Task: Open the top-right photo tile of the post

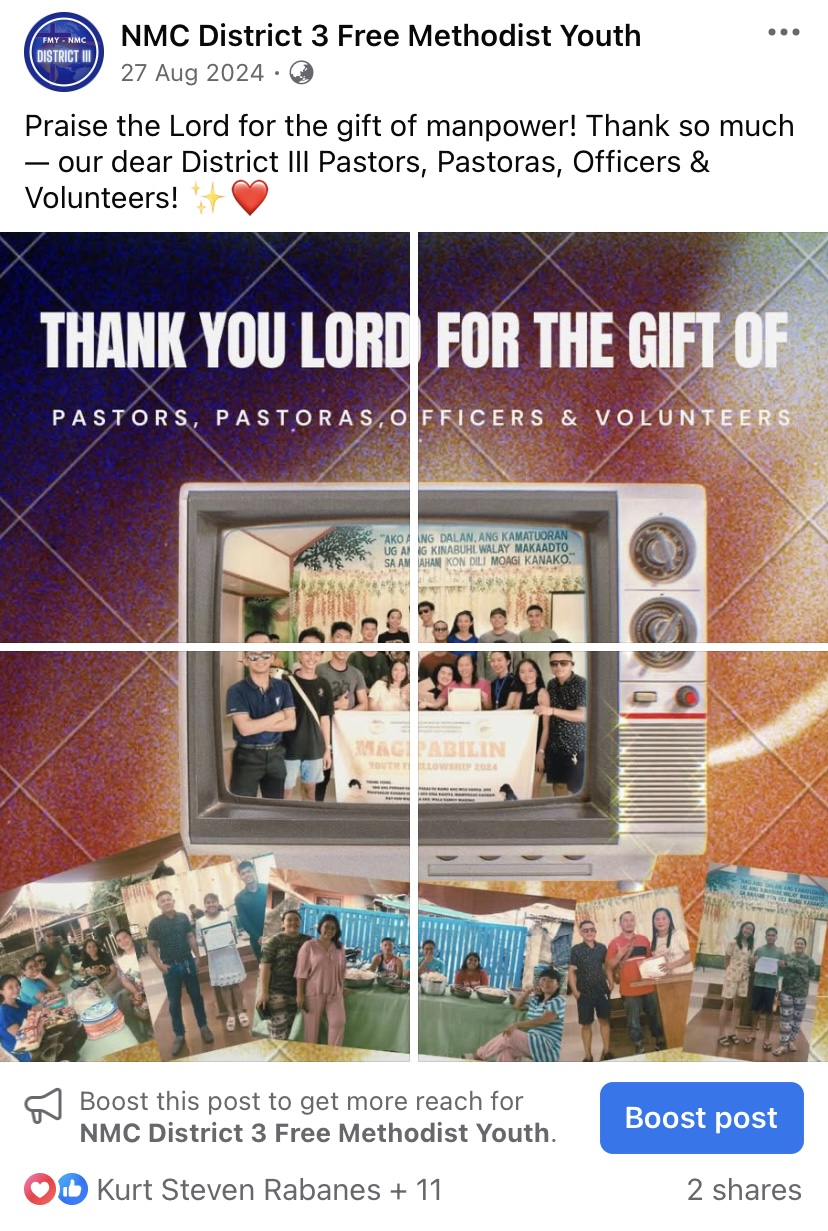Action: click(x=622, y=437)
